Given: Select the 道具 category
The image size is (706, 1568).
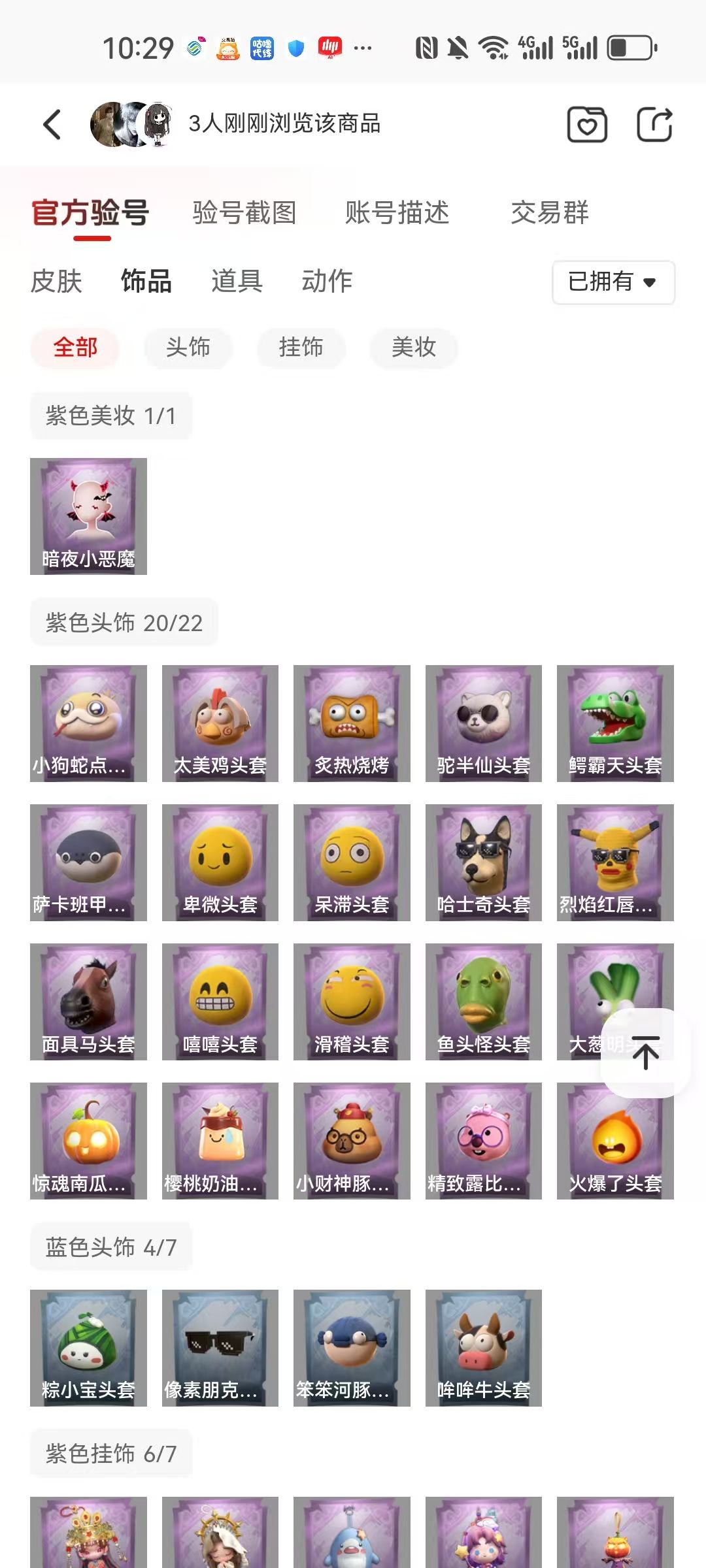Looking at the screenshot, I should click(237, 282).
